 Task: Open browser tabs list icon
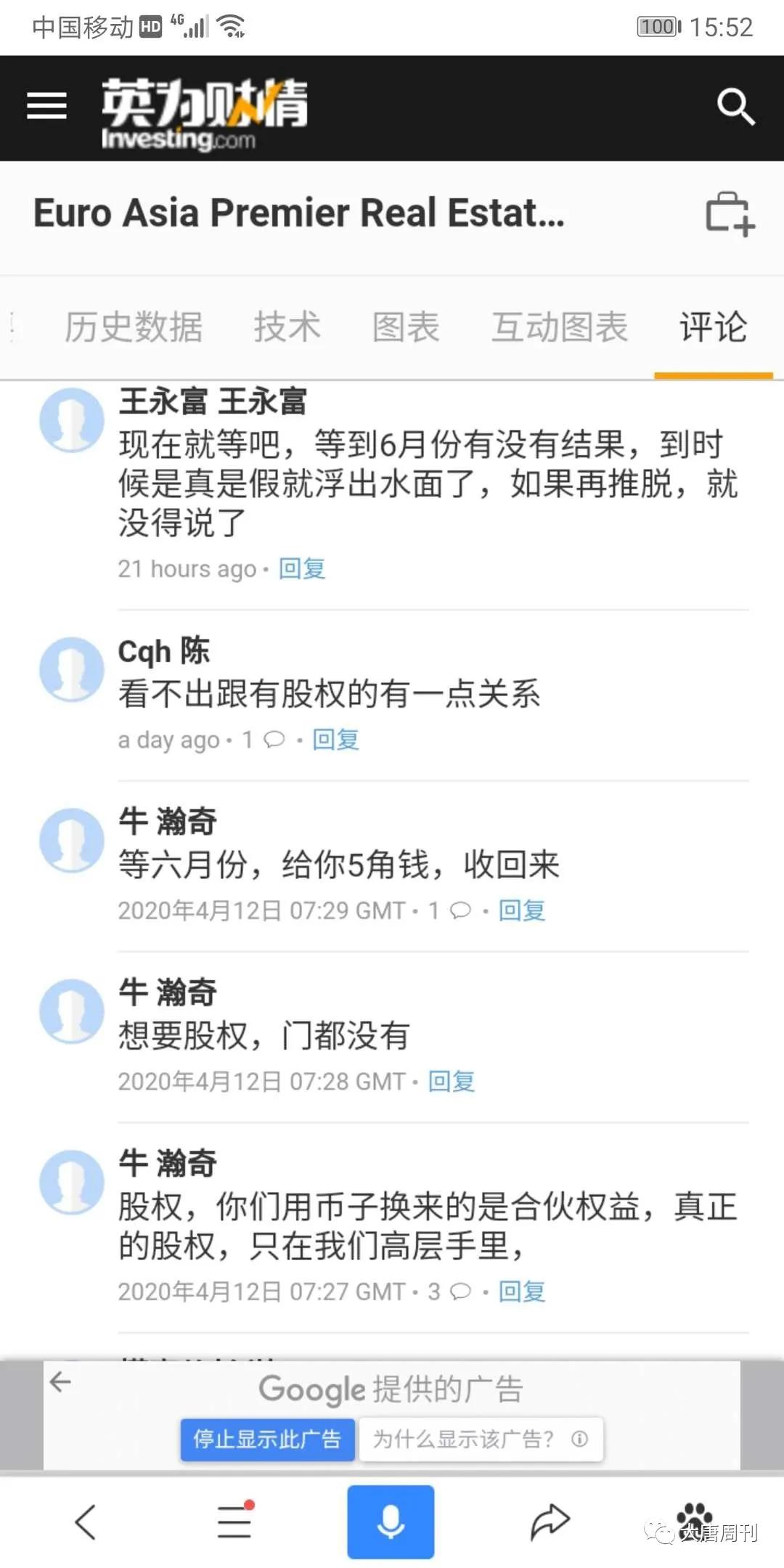(x=232, y=1521)
